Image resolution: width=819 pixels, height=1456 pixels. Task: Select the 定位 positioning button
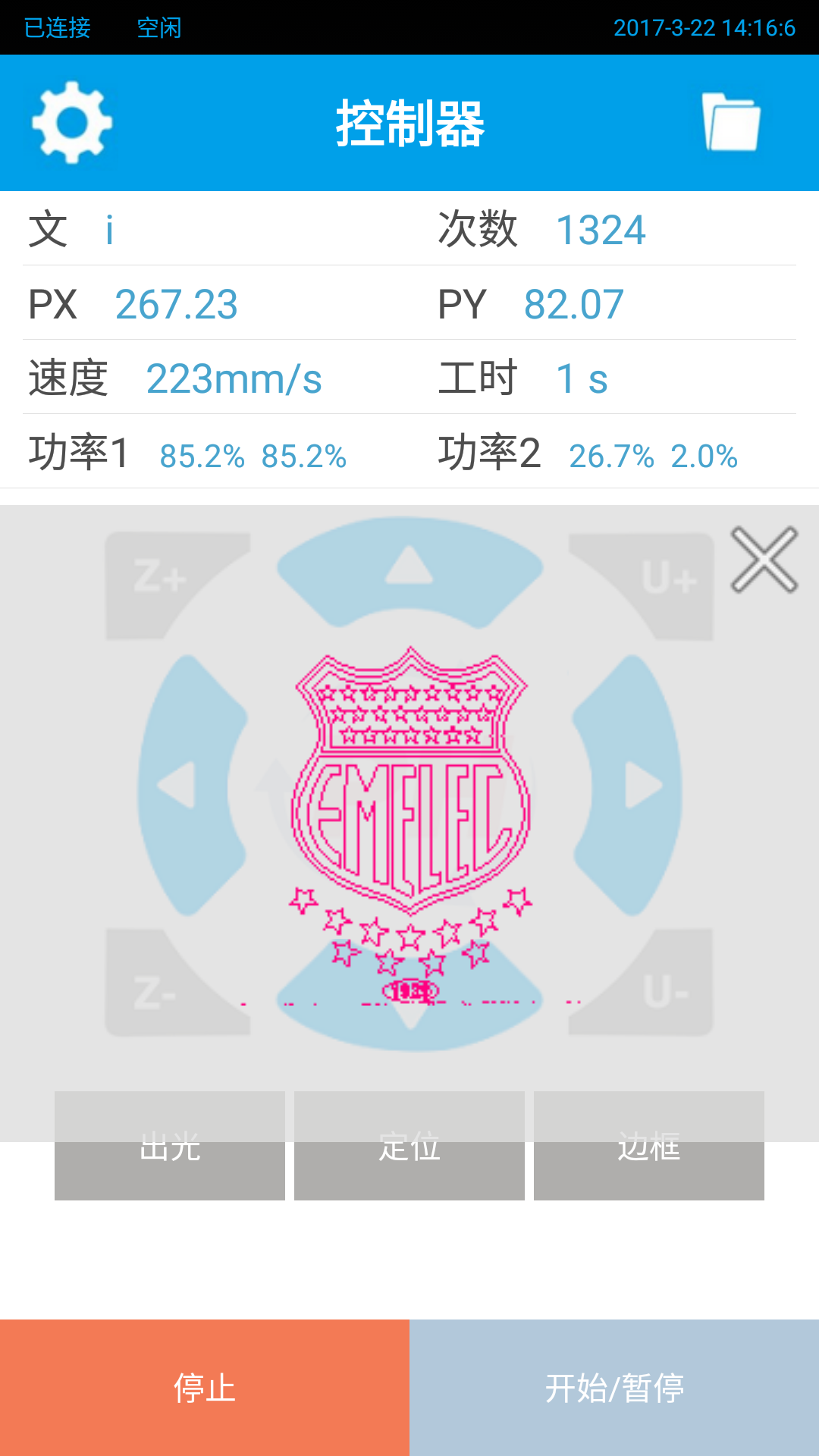click(409, 1146)
